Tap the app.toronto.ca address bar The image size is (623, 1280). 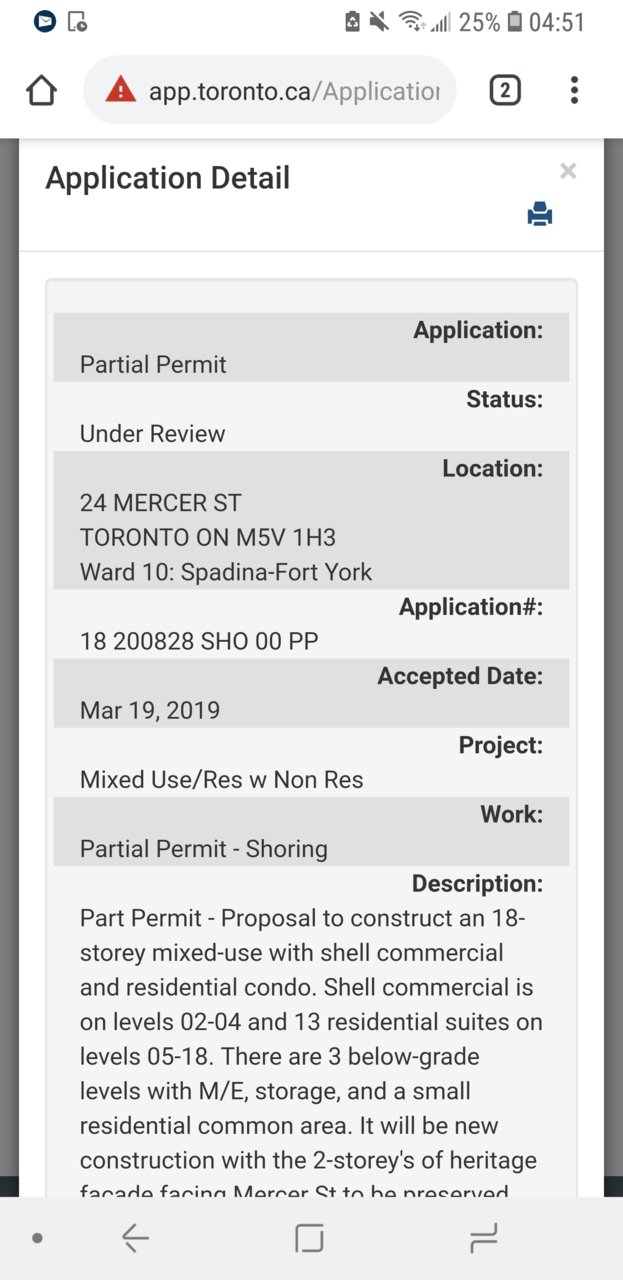270,91
